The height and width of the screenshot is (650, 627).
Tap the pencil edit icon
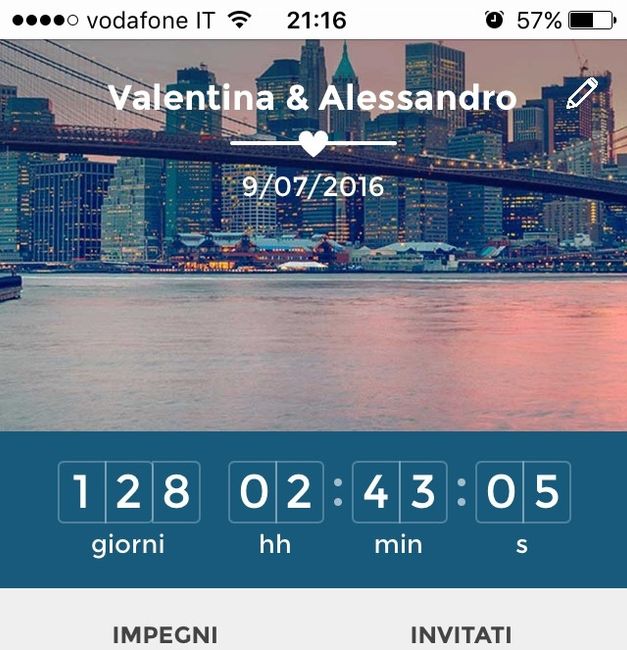tap(582, 94)
